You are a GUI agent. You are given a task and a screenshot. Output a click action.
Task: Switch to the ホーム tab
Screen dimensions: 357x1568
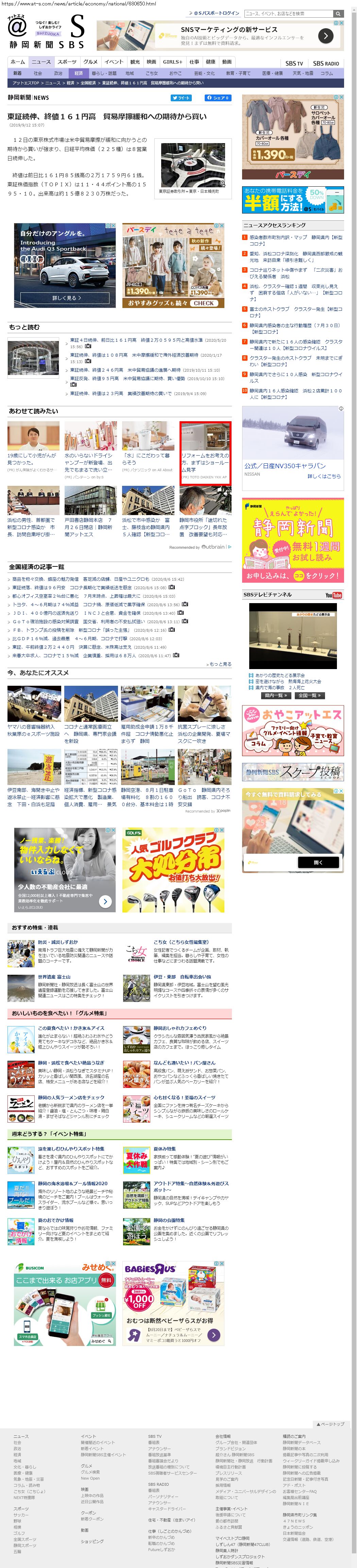pyautogui.click(x=18, y=62)
